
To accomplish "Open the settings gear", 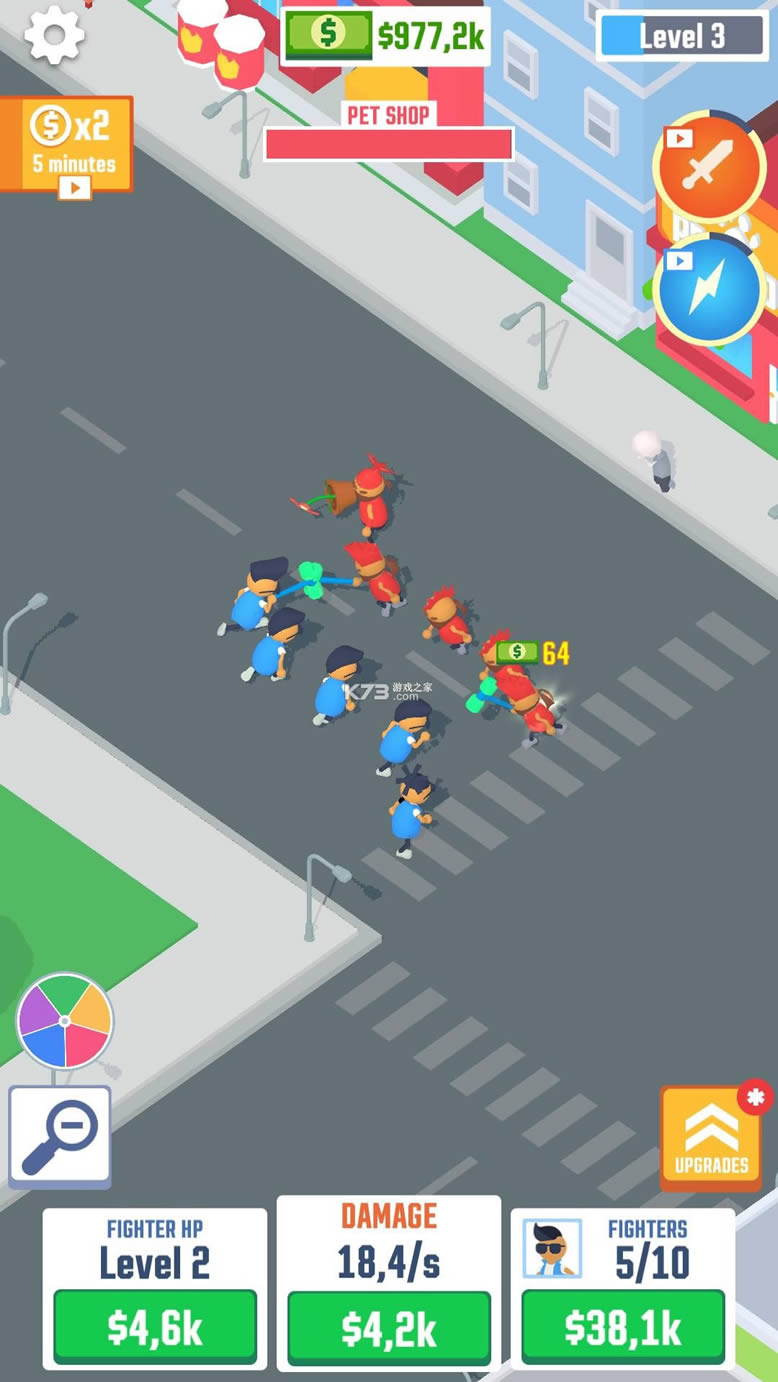I will (x=54, y=36).
